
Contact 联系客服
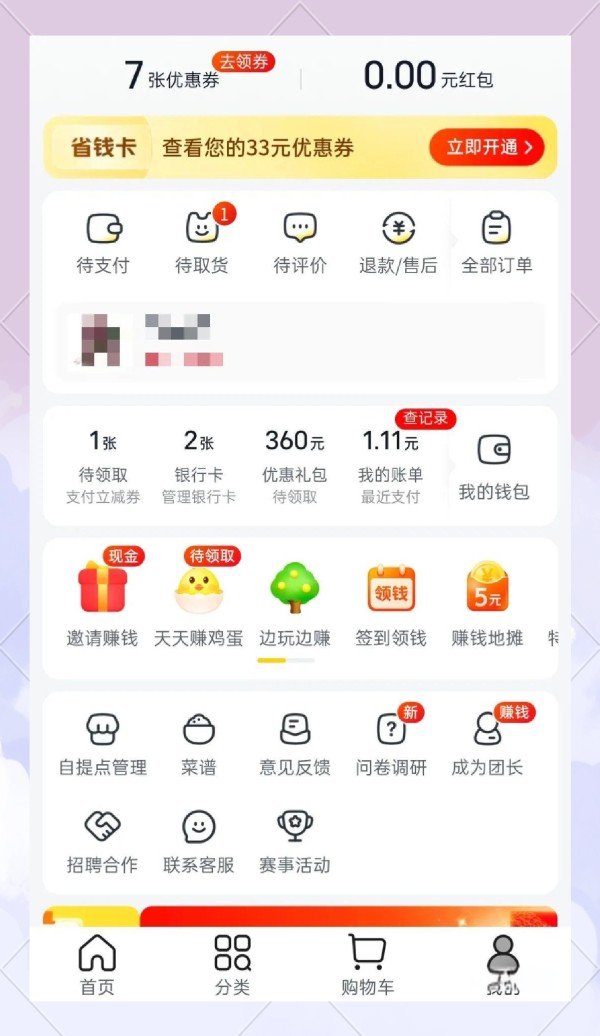[198, 842]
